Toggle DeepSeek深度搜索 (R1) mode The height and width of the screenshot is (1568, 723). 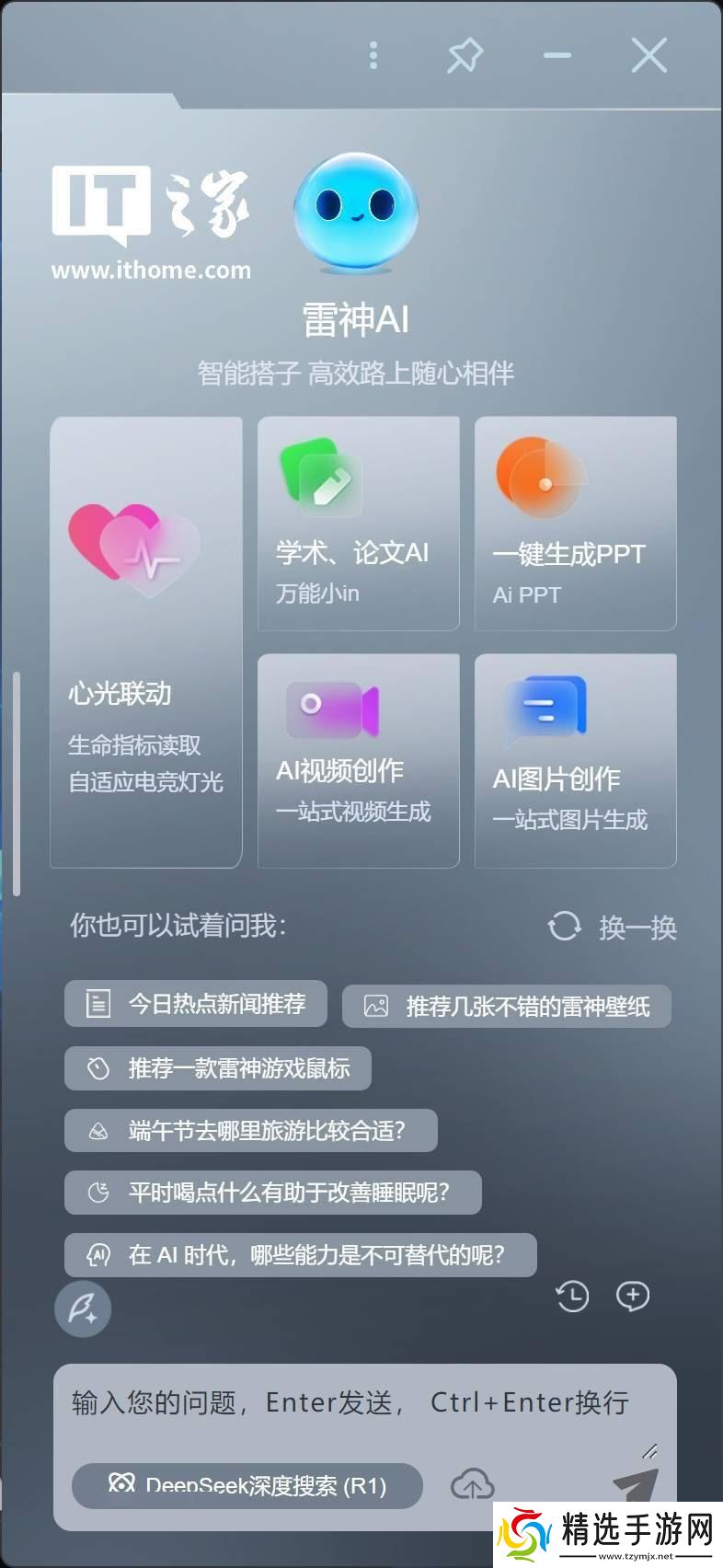[x=247, y=1485]
